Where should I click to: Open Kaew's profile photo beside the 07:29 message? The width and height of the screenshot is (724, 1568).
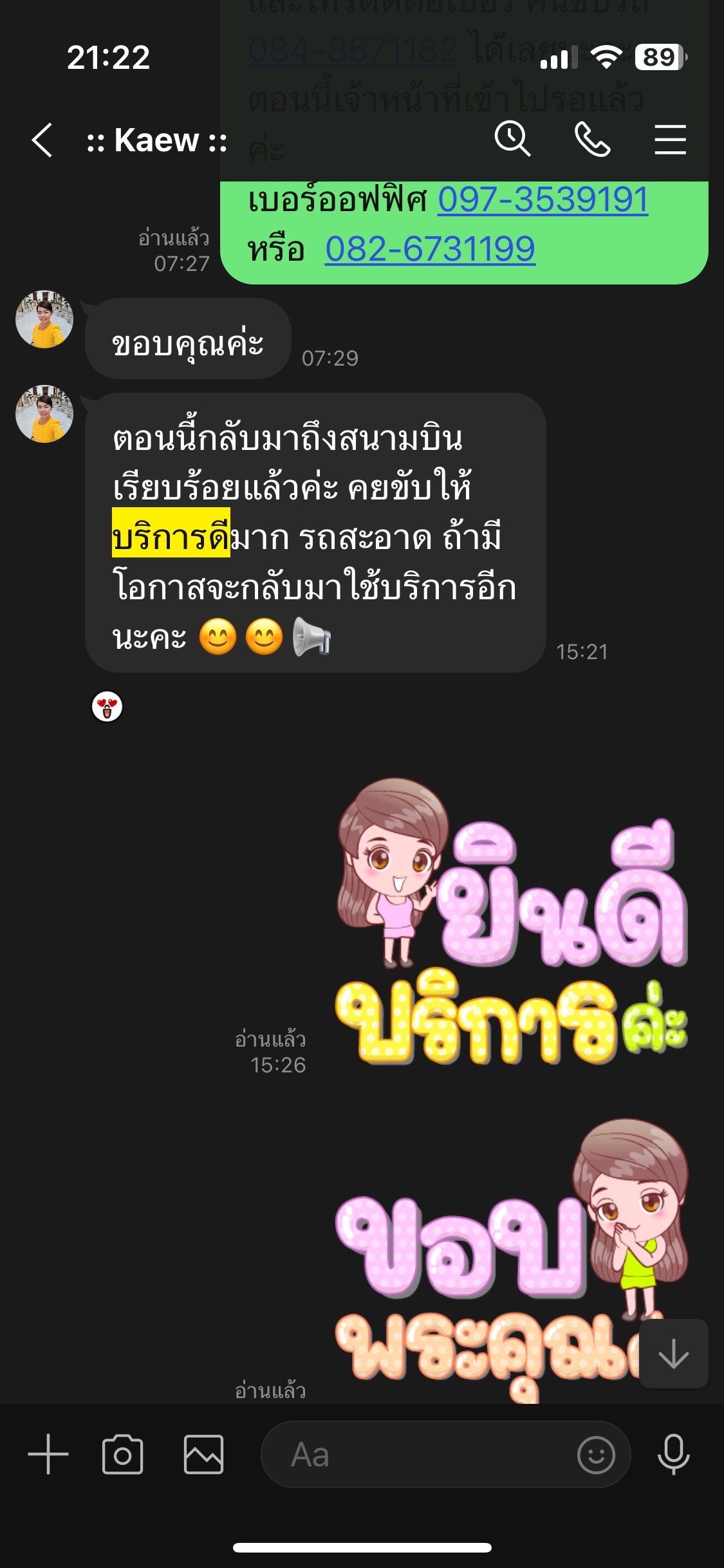coord(44,319)
